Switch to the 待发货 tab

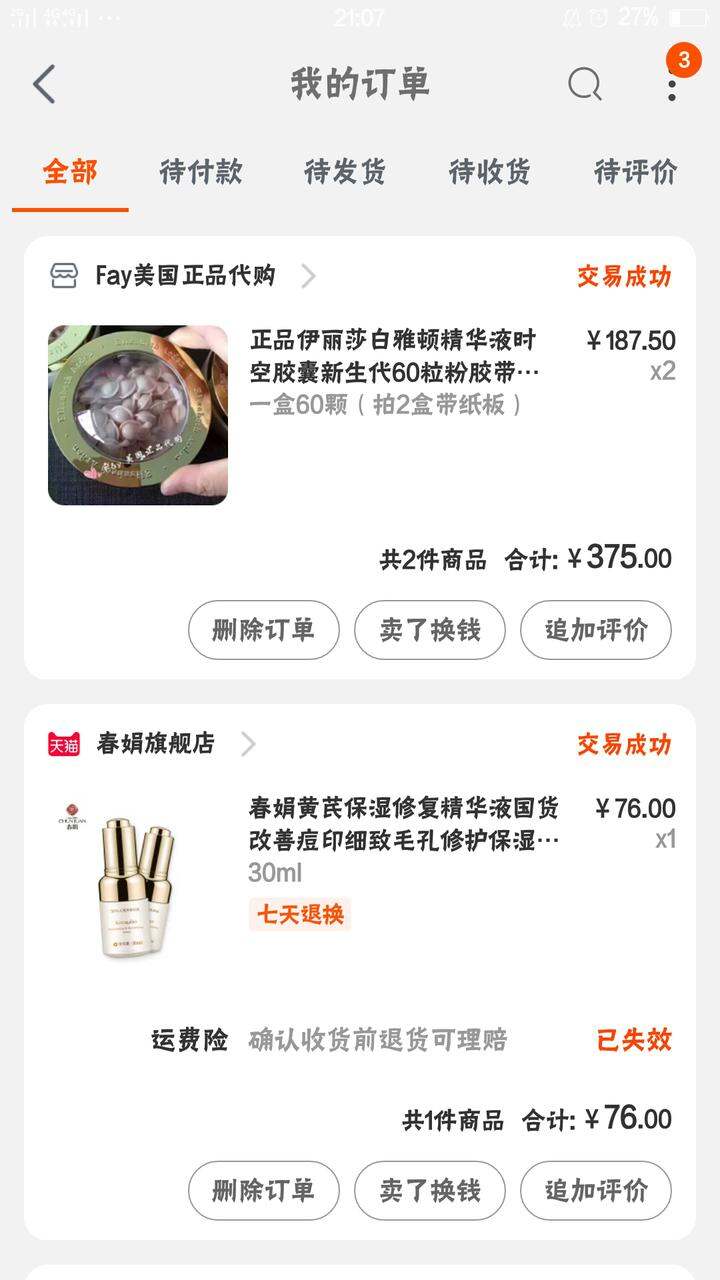pyautogui.click(x=345, y=172)
